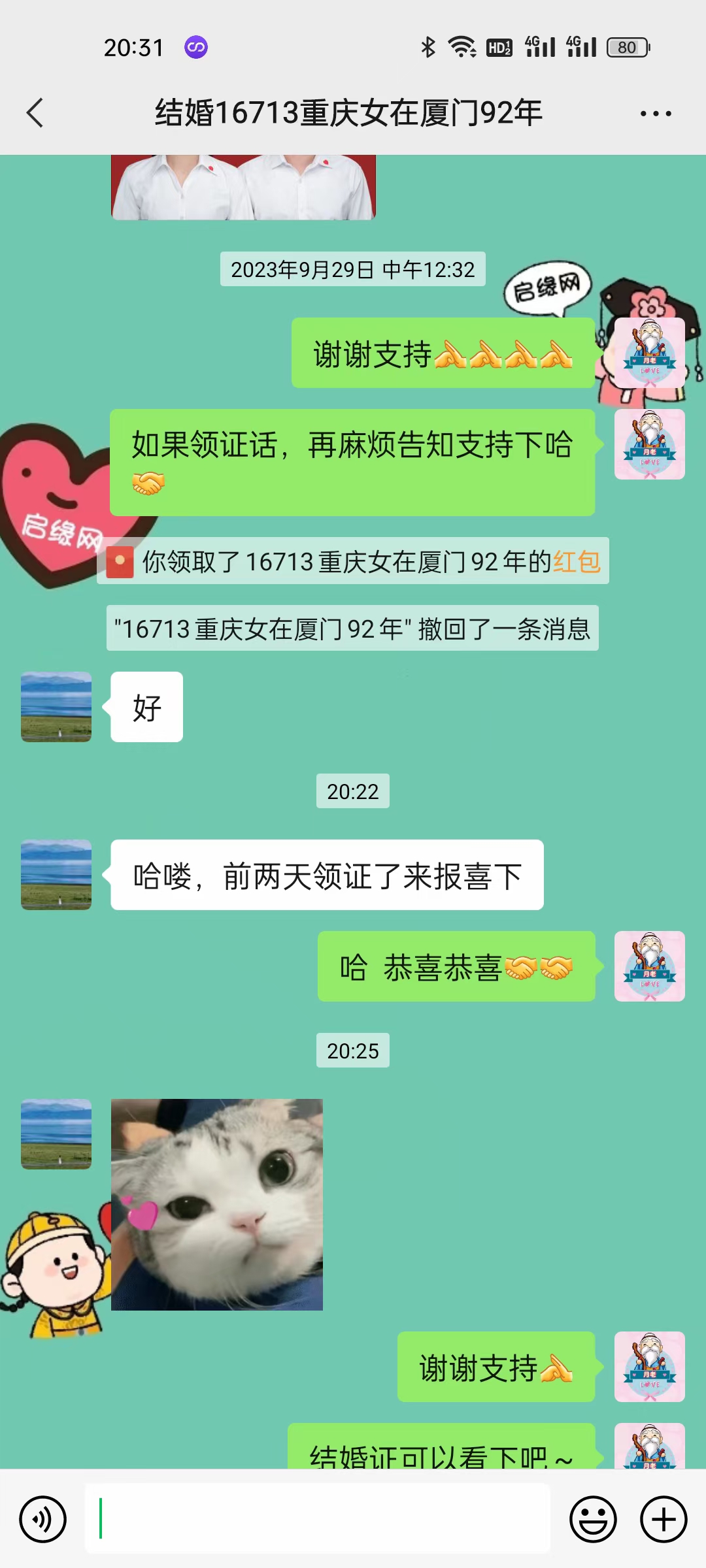Open the wedding photo at the top

click(243, 187)
